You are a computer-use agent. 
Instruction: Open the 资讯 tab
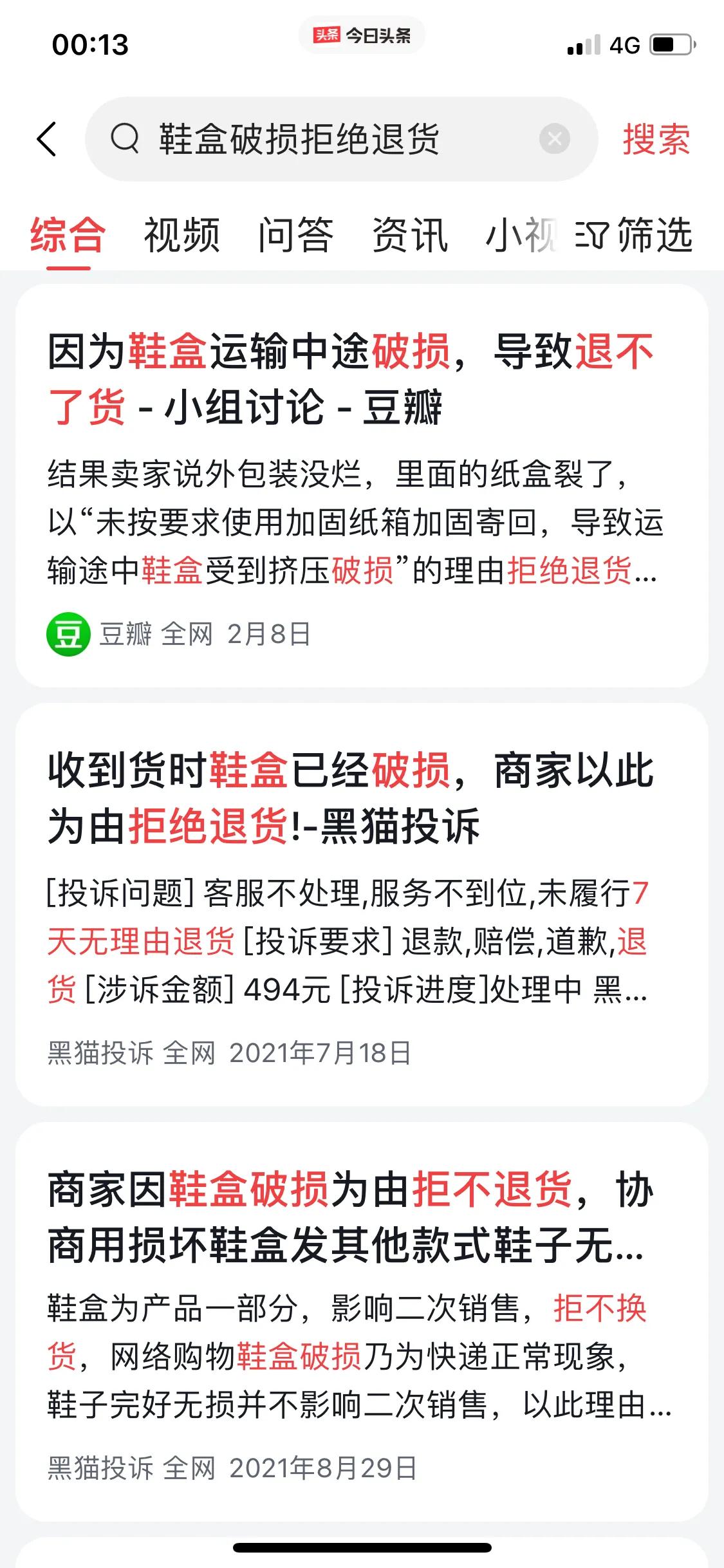coord(410,237)
